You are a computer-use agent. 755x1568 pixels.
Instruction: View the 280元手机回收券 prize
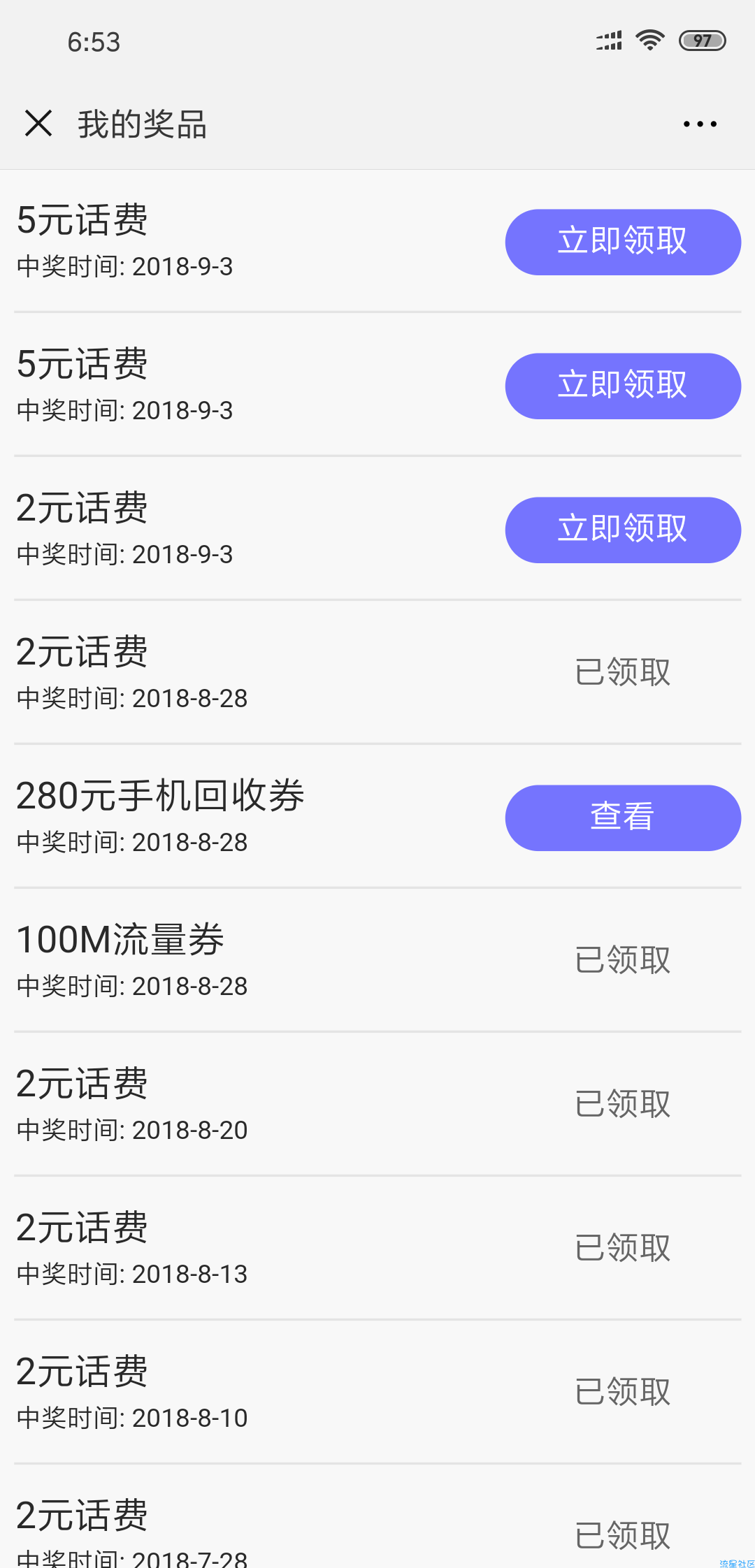tap(623, 818)
